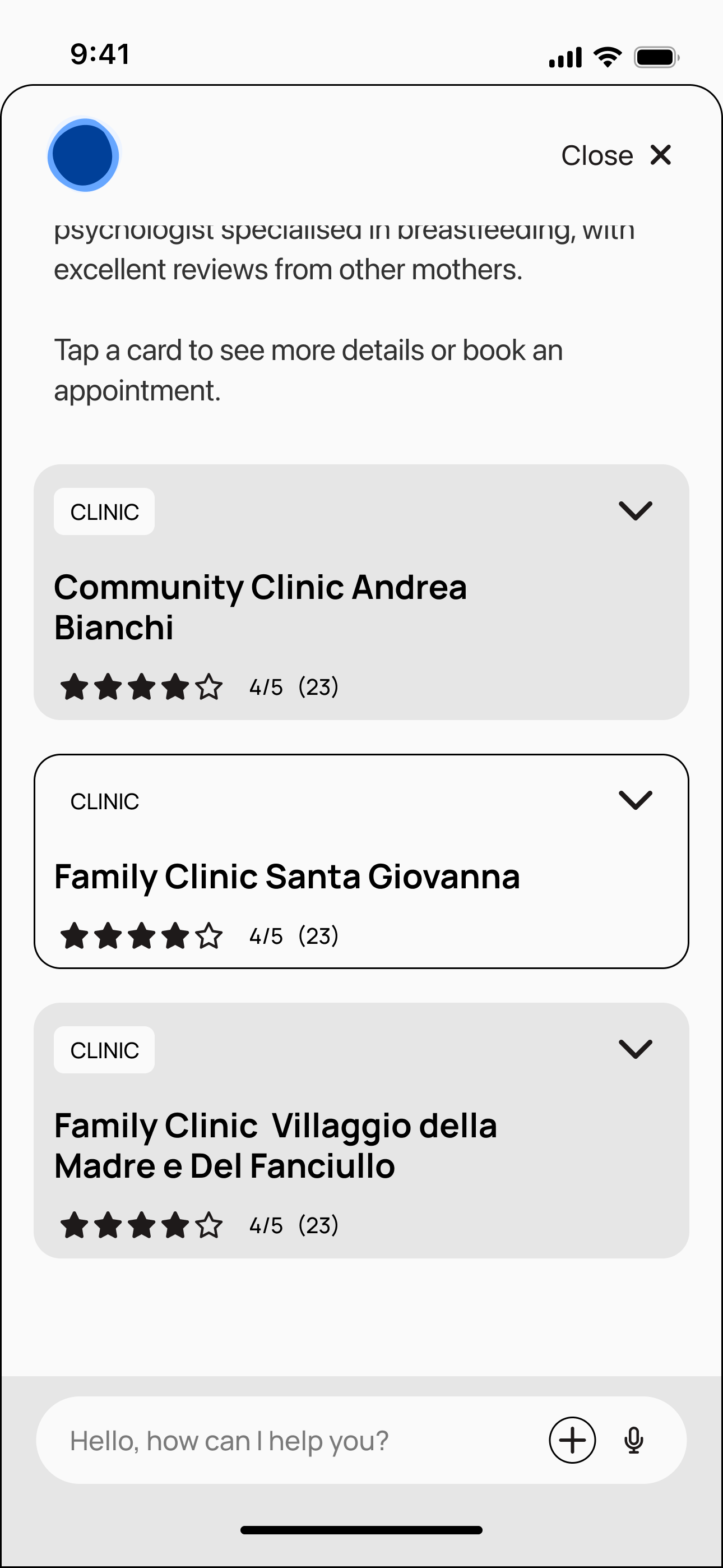This screenshot has height=1568, width=723.
Task: Close the assistant panel
Action: click(617, 155)
